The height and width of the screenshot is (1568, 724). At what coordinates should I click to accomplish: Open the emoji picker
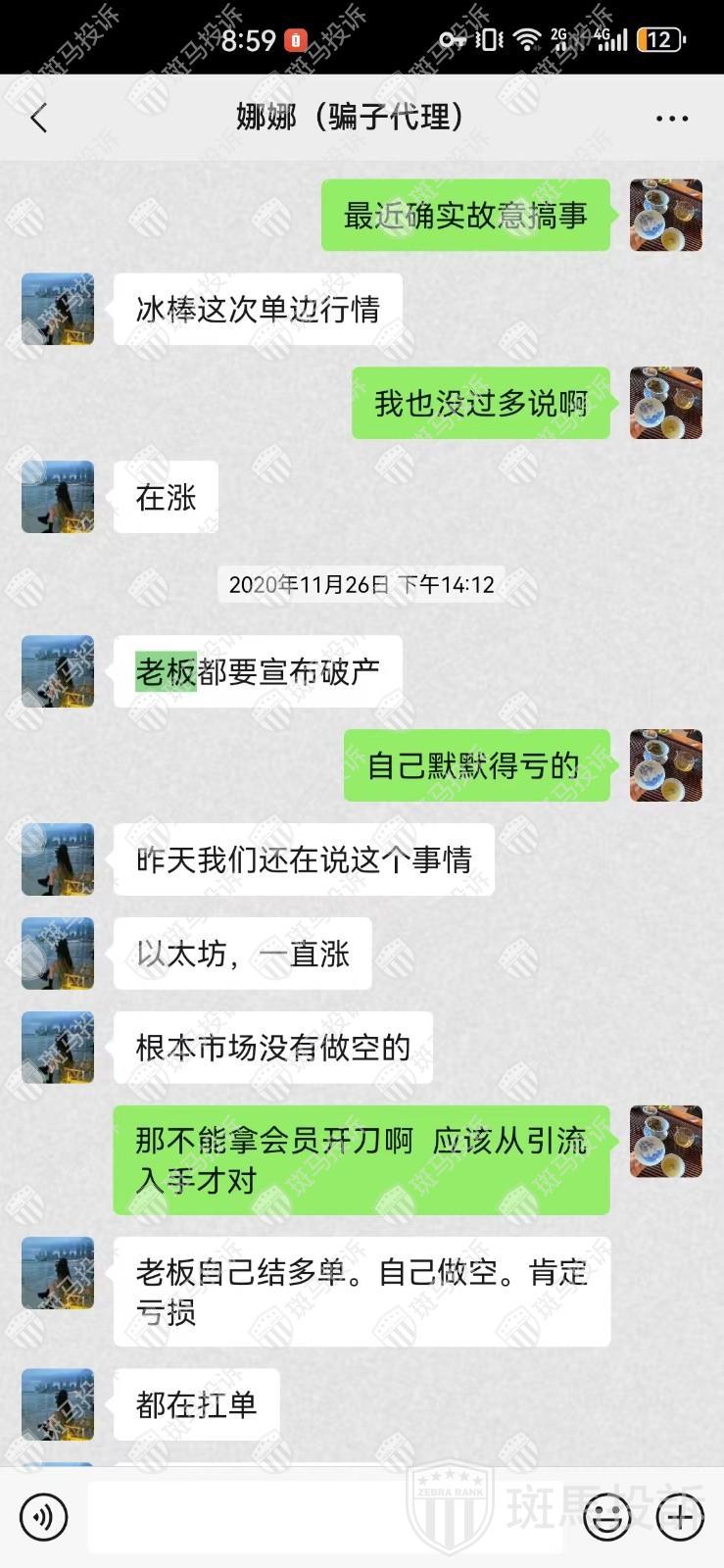(607, 1517)
